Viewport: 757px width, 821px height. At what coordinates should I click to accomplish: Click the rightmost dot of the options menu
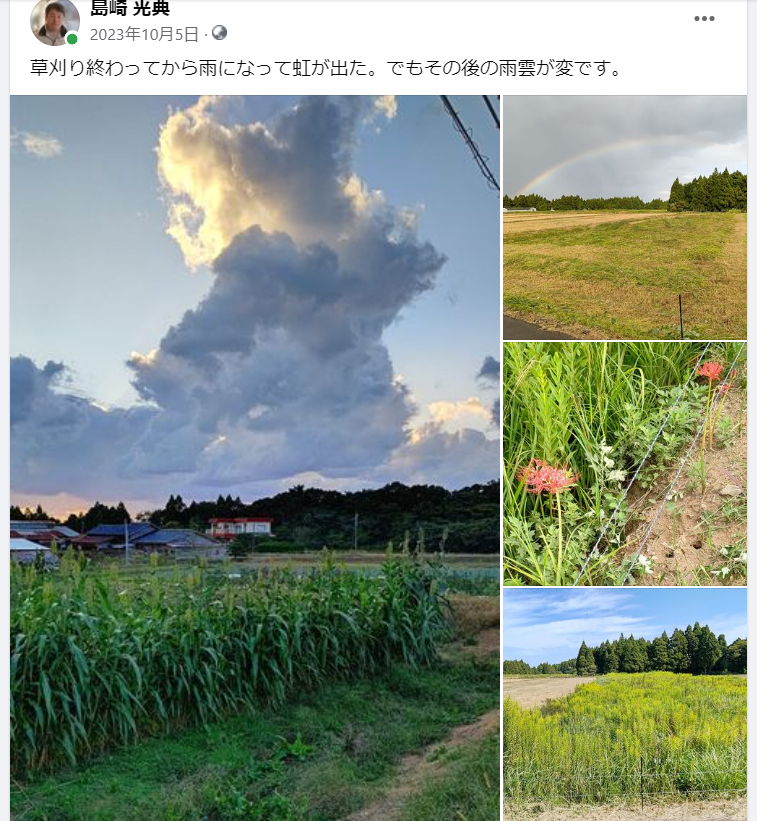coord(712,18)
